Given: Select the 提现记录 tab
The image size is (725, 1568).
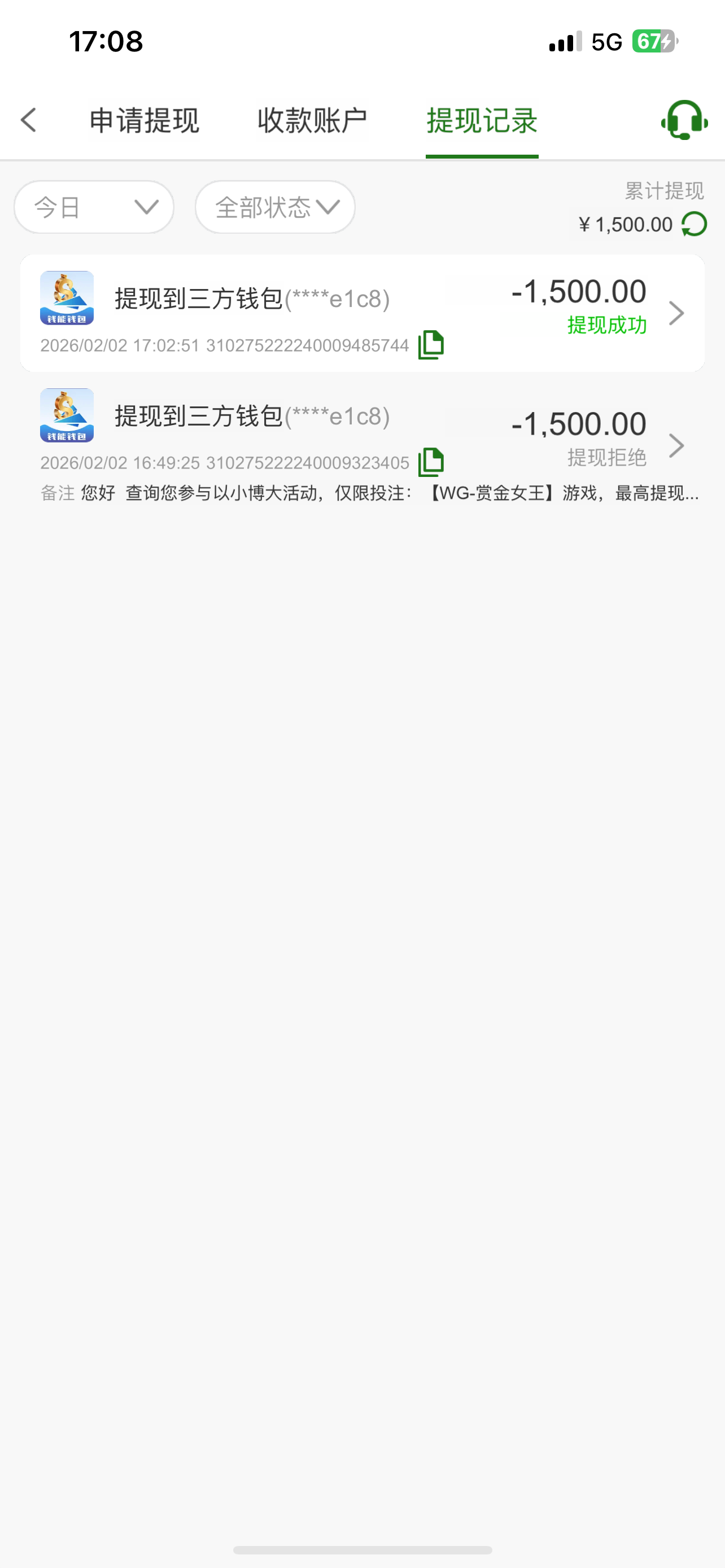Looking at the screenshot, I should pos(482,121).
